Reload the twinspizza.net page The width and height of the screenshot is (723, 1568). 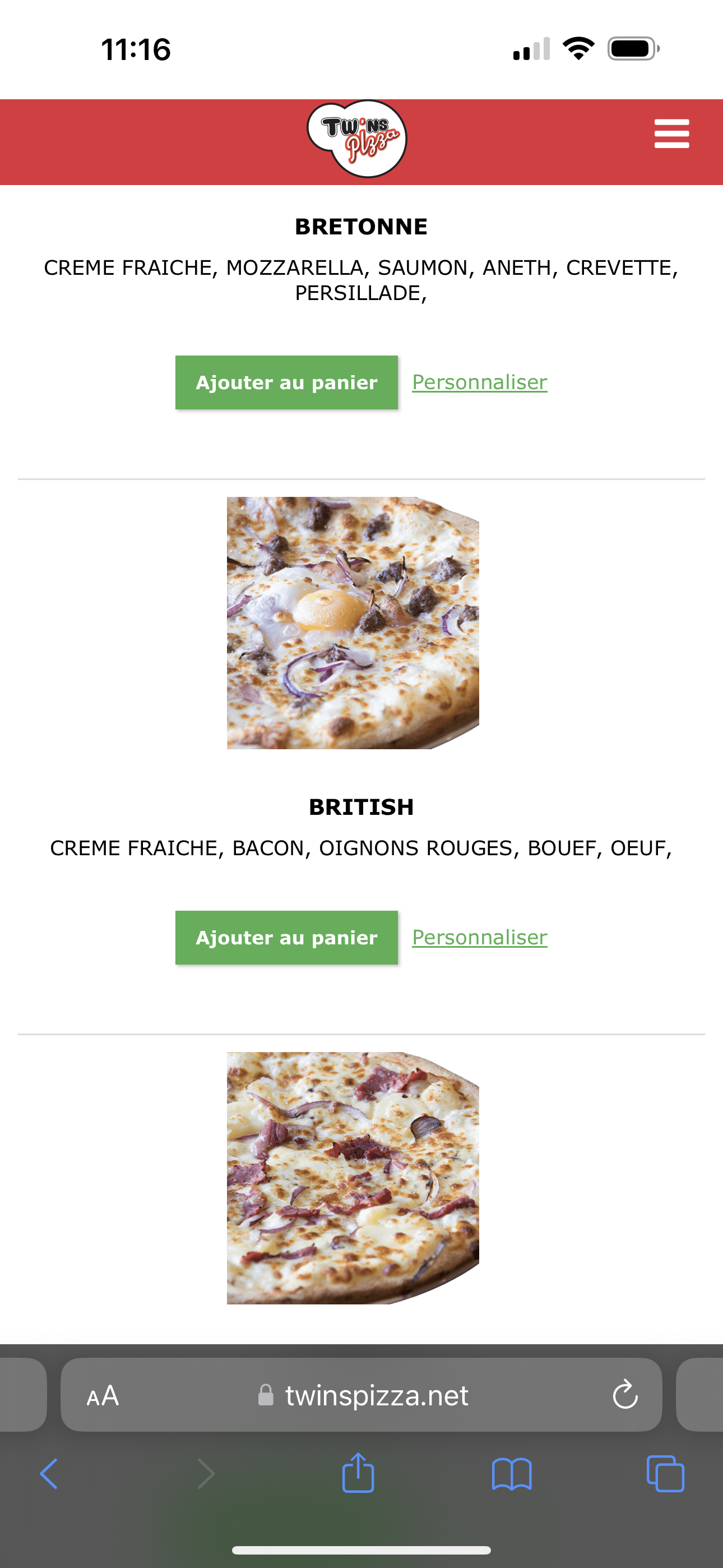pos(624,1395)
